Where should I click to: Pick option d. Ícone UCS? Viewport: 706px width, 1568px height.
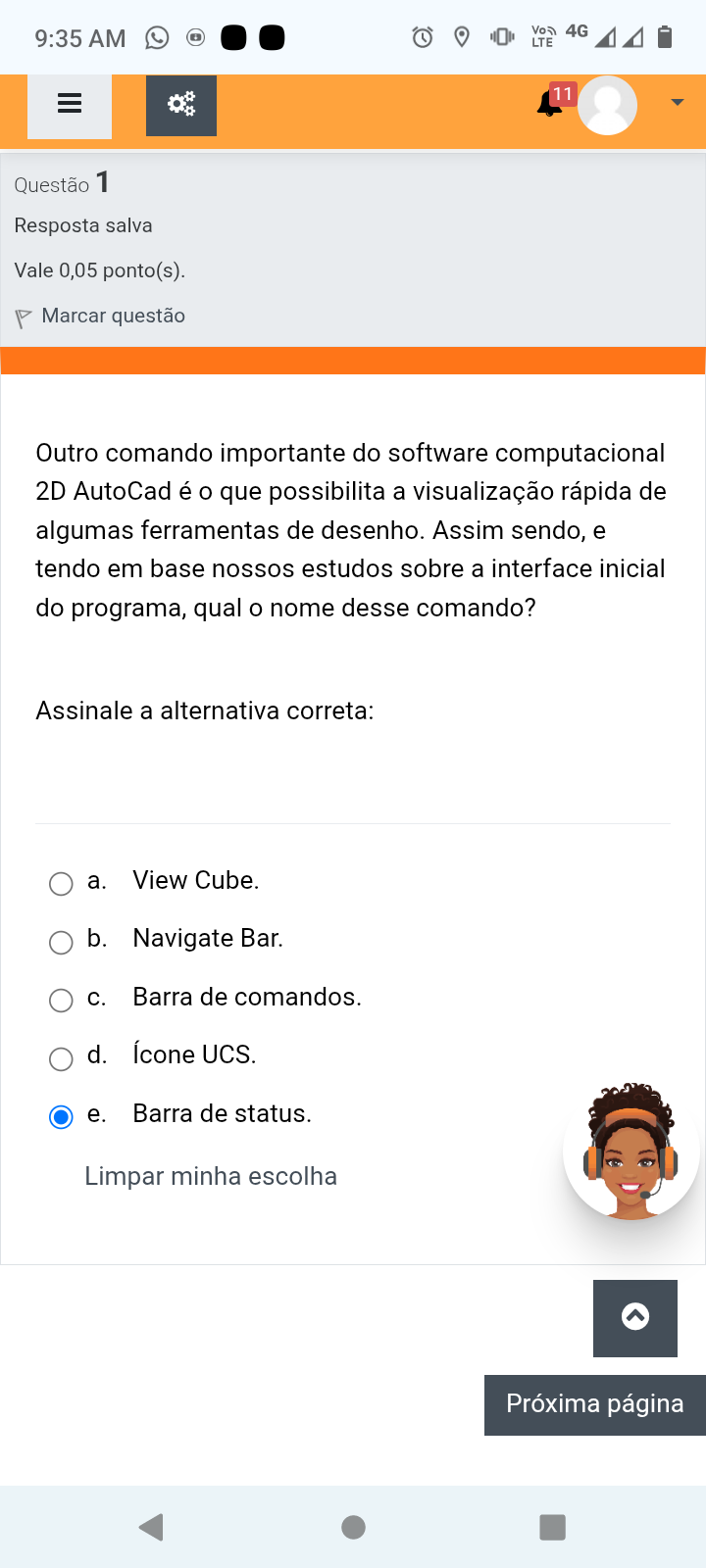[x=61, y=1058]
